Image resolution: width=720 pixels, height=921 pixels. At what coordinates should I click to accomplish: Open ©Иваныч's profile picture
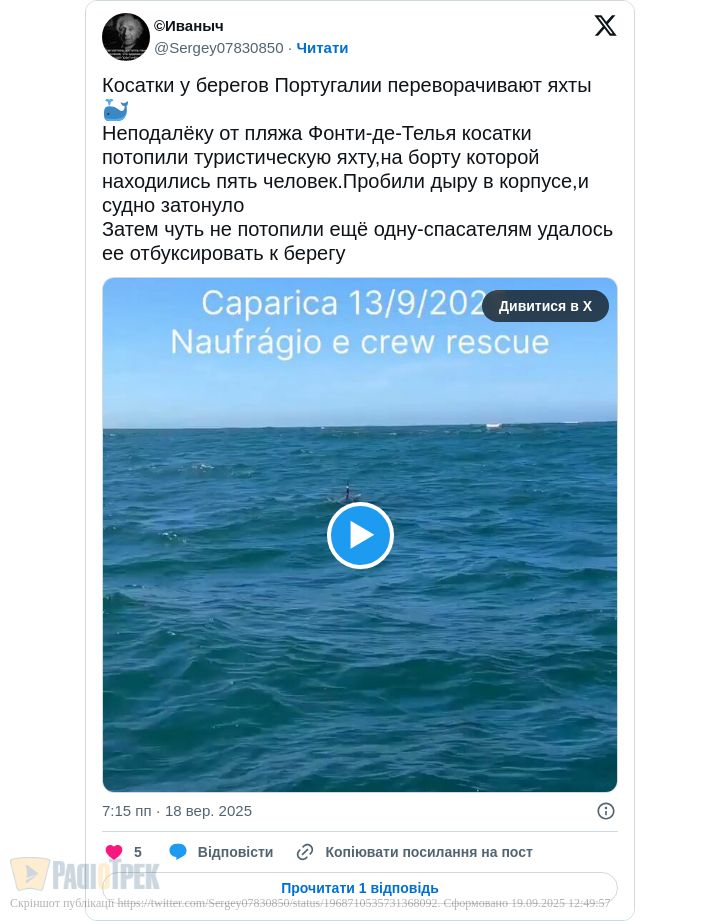point(126,37)
